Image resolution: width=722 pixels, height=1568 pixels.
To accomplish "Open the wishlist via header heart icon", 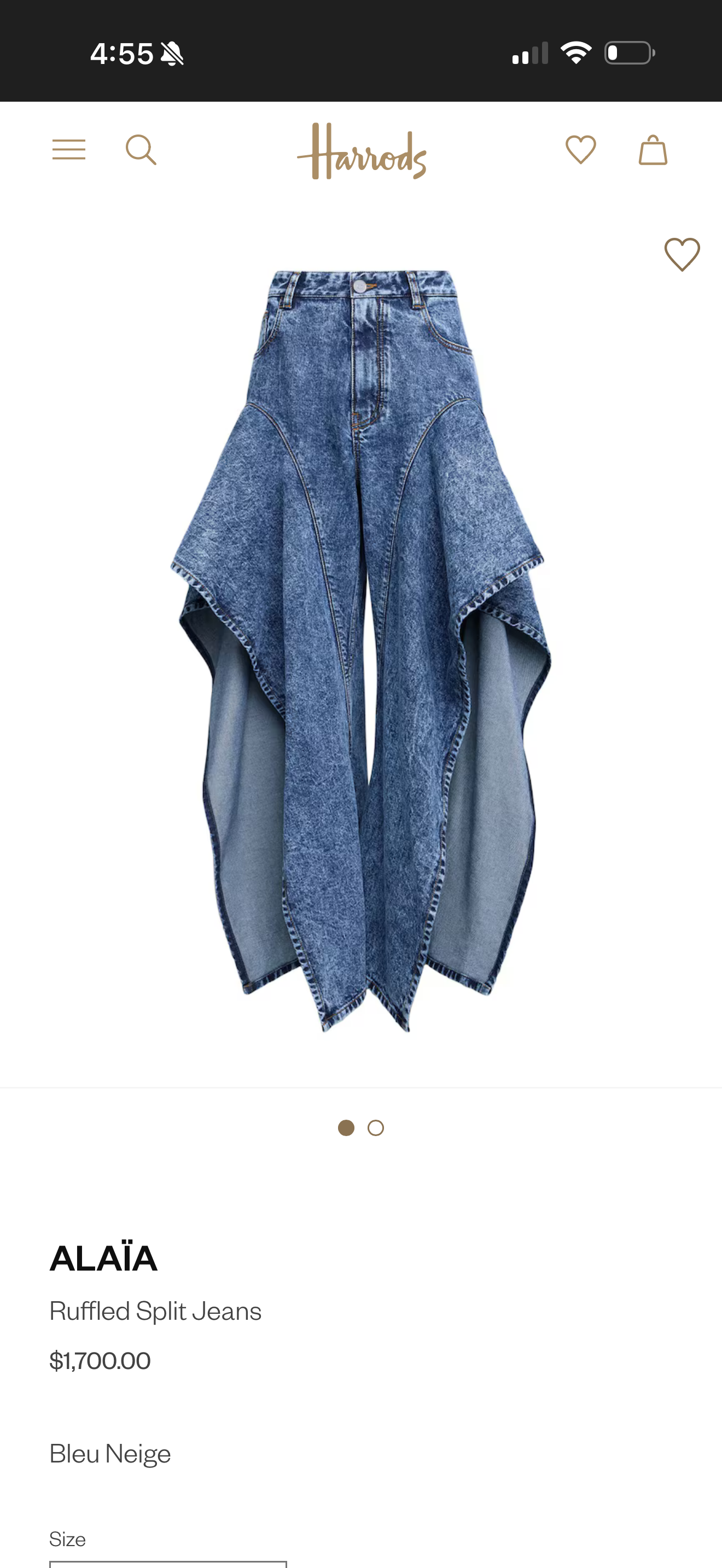I will [x=581, y=148].
